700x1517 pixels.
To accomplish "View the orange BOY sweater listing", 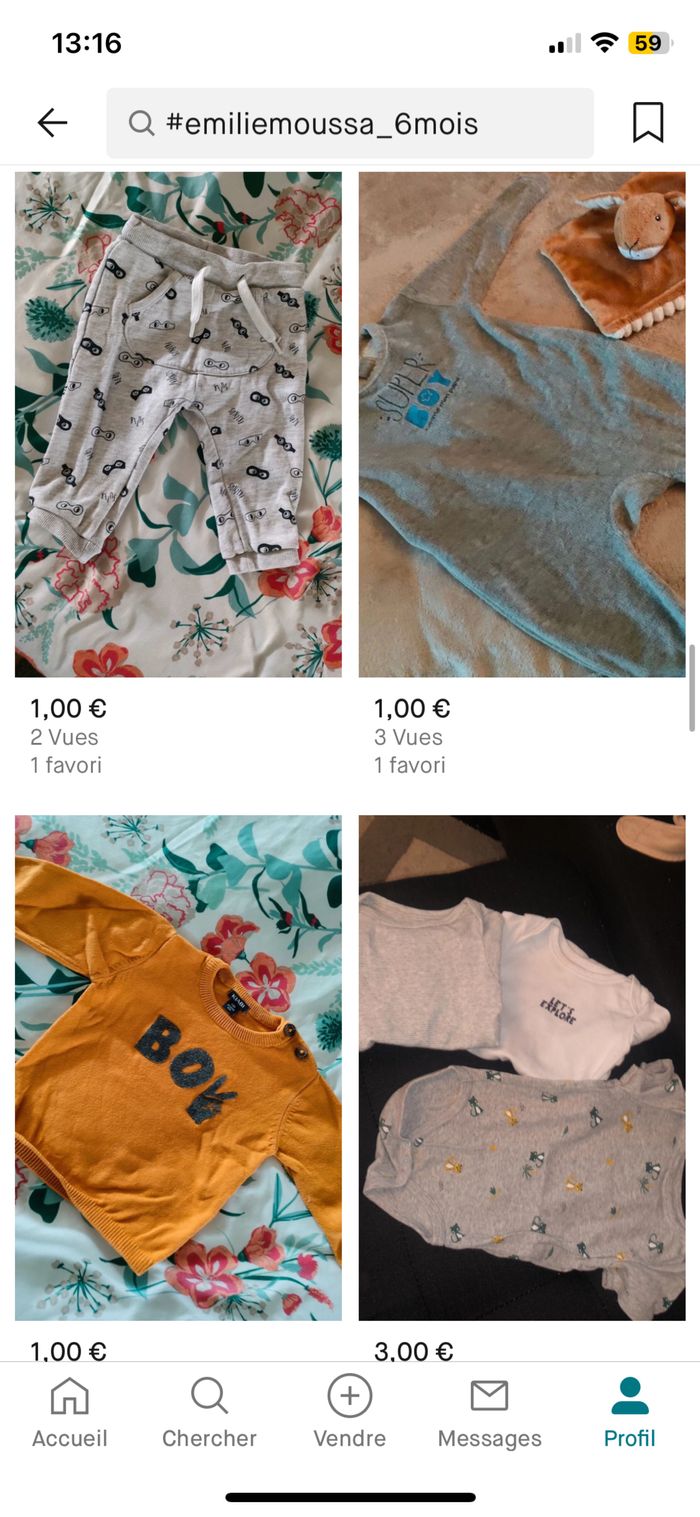I will (x=178, y=1066).
